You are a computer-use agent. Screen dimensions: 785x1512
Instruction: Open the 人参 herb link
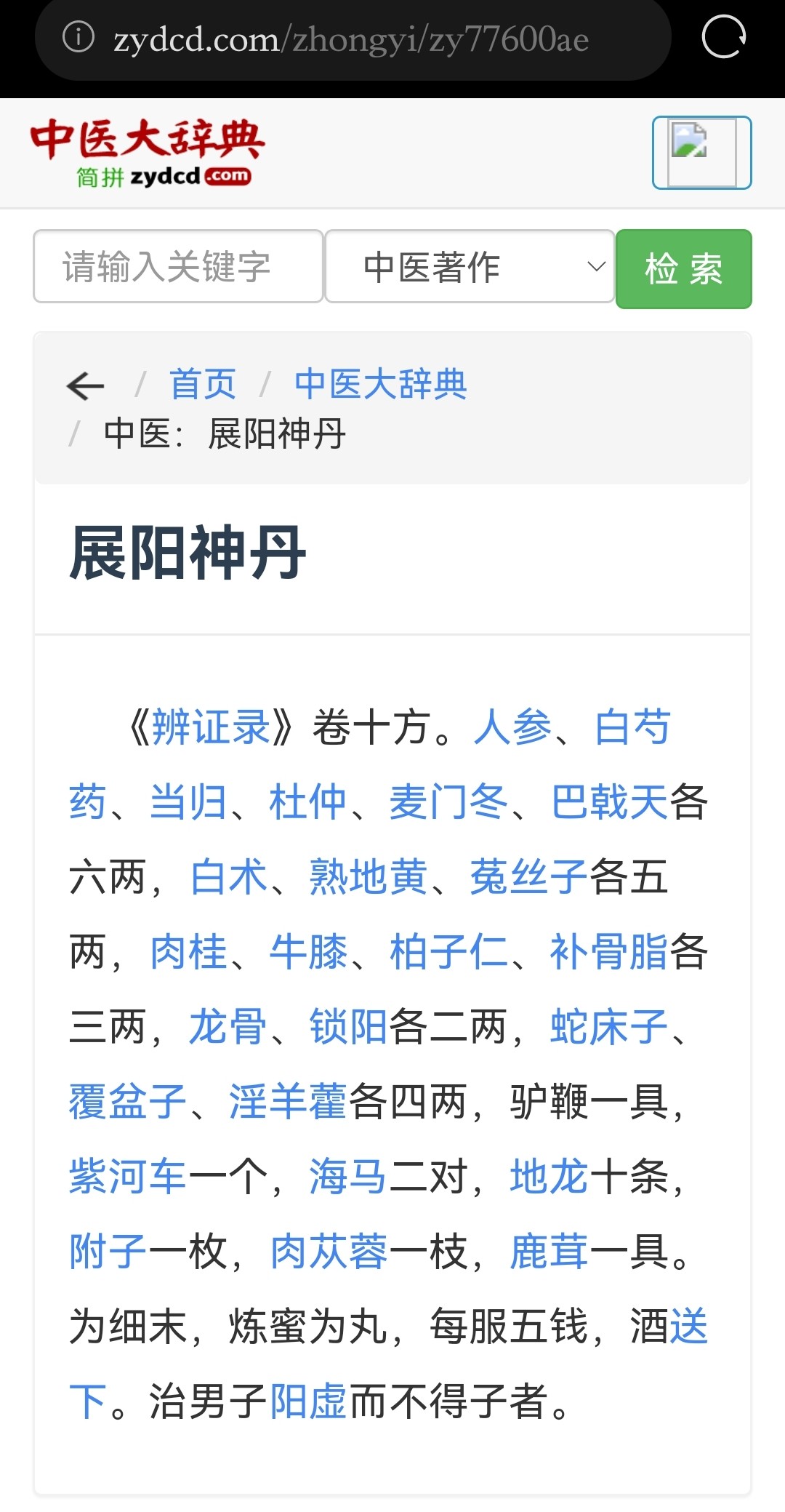[x=512, y=727]
